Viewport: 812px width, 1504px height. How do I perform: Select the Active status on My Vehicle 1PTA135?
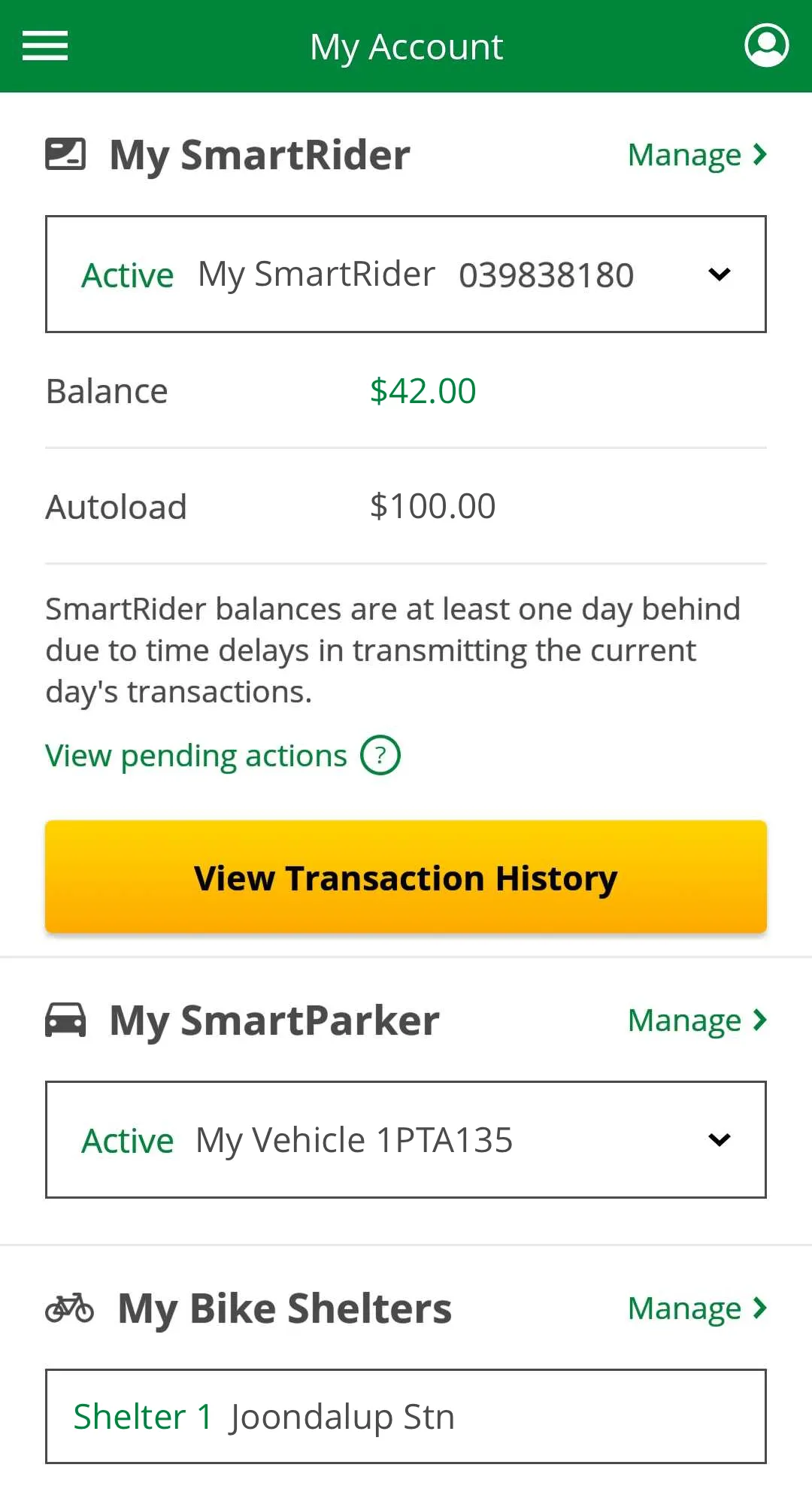click(127, 1140)
